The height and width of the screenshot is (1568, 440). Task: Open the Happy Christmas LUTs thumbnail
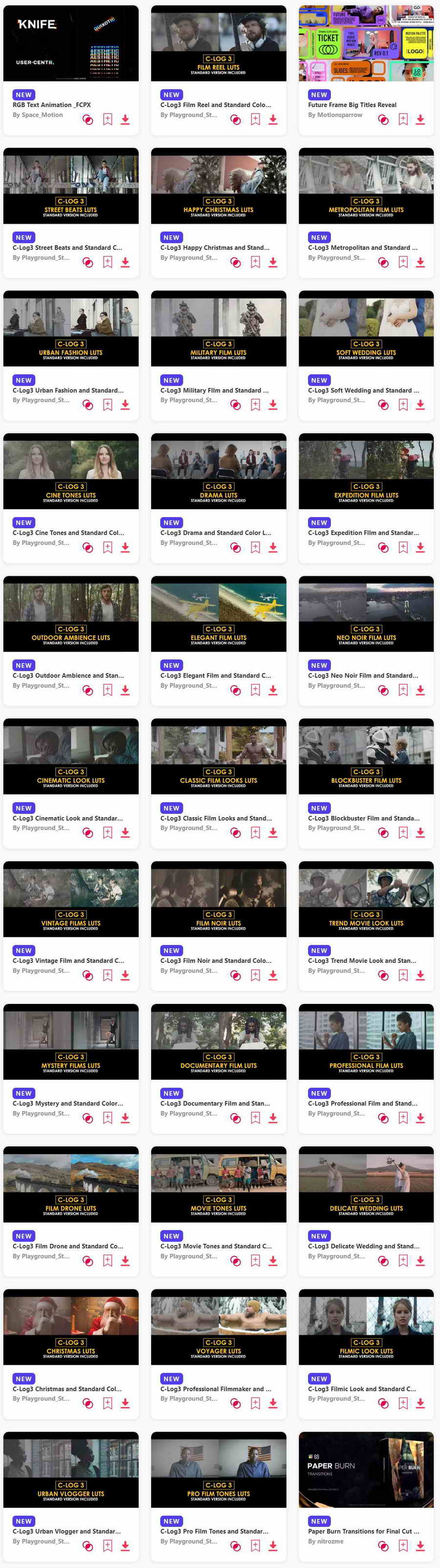point(218,186)
